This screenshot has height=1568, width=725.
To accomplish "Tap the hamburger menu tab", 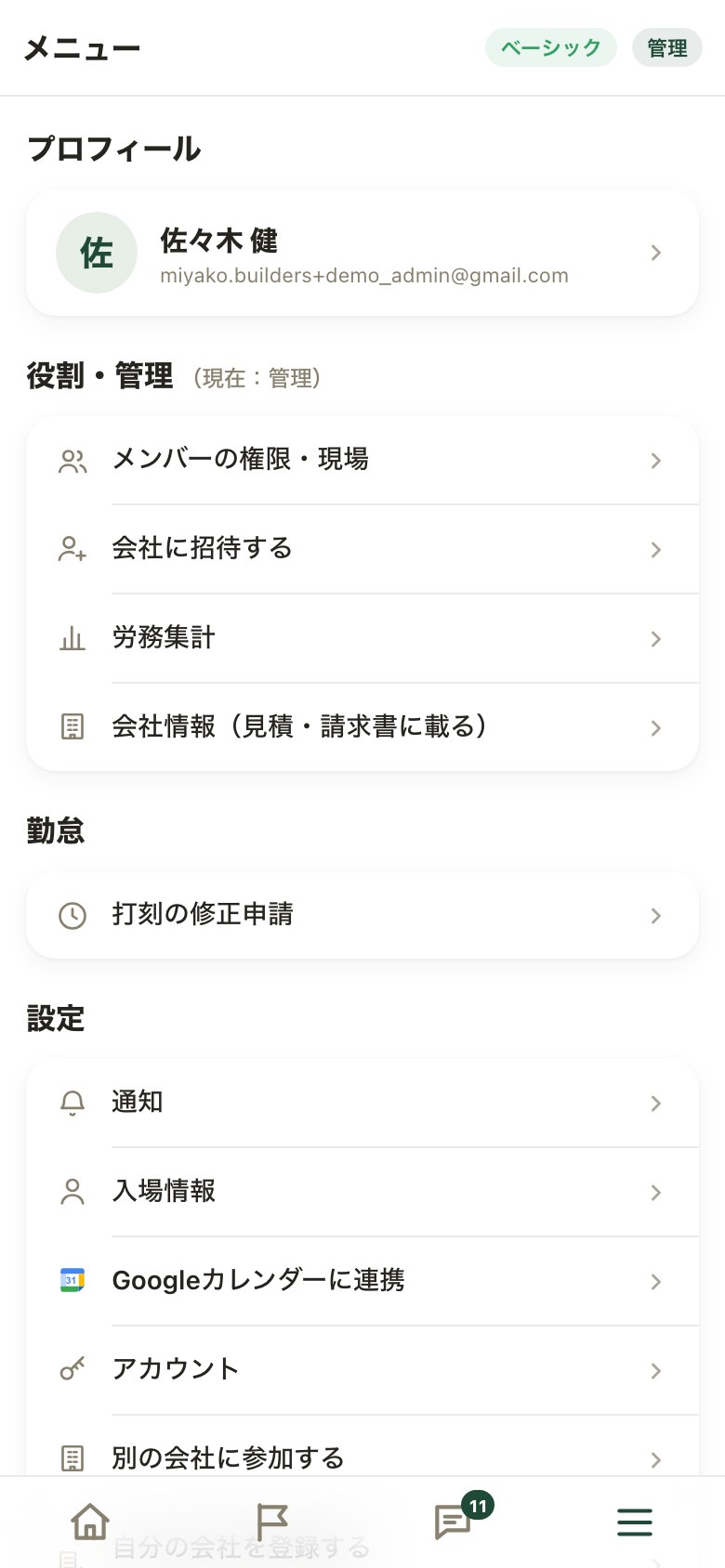I will coord(635,1522).
